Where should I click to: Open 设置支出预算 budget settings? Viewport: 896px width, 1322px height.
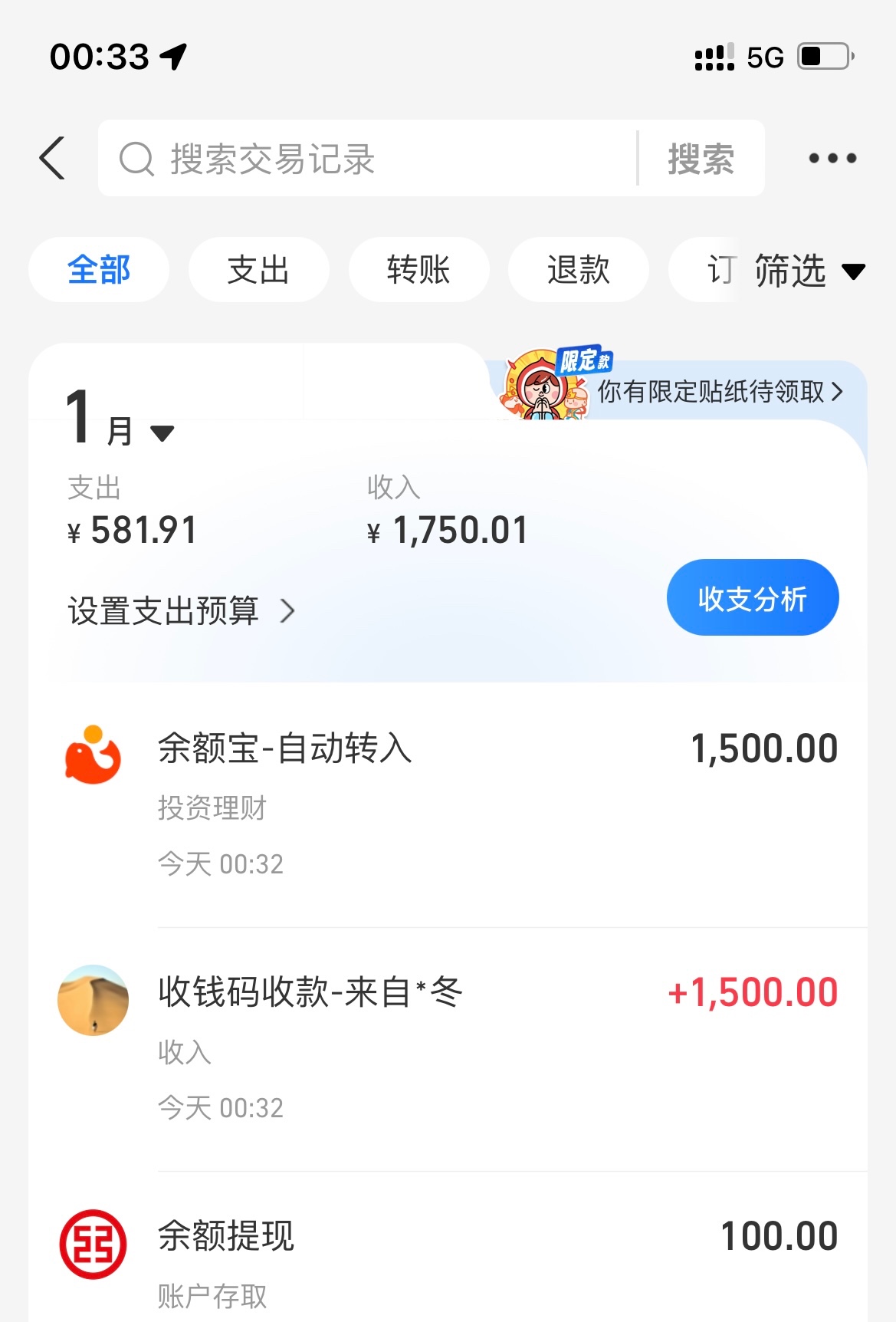pyautogui.click(x=182, y=611)
